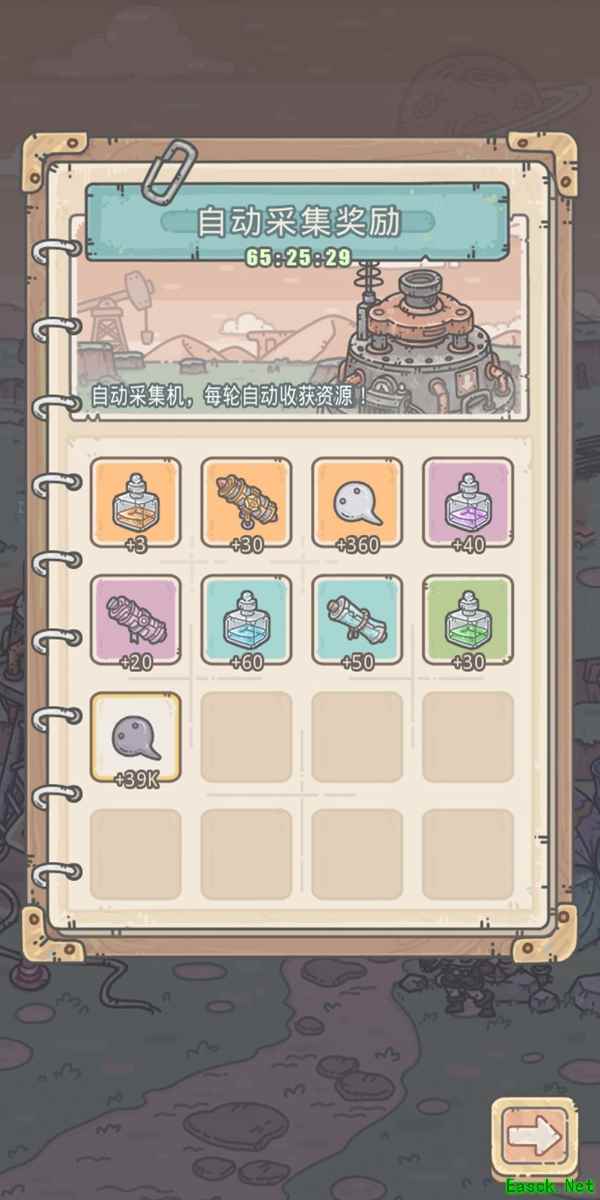Open the orange ghost reward +360
The image size is (600, 1200).
tap(357, 500)
